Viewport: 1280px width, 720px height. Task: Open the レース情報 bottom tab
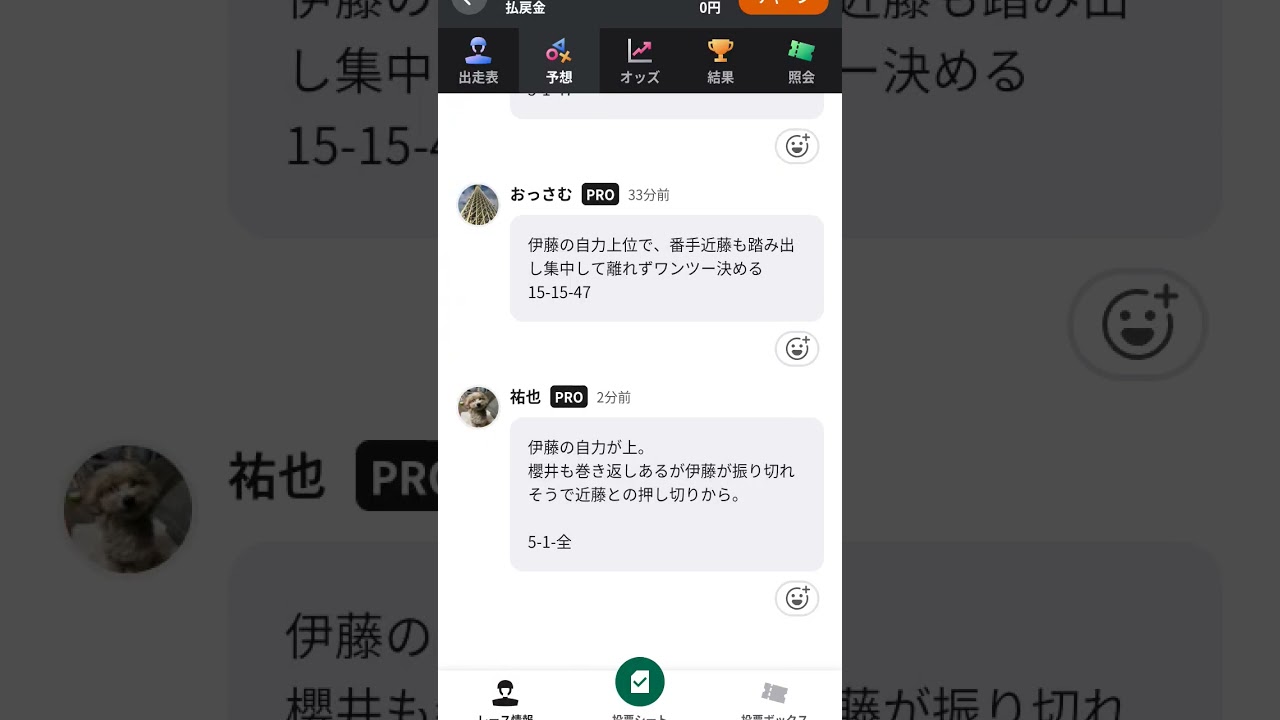pos(505,698)
